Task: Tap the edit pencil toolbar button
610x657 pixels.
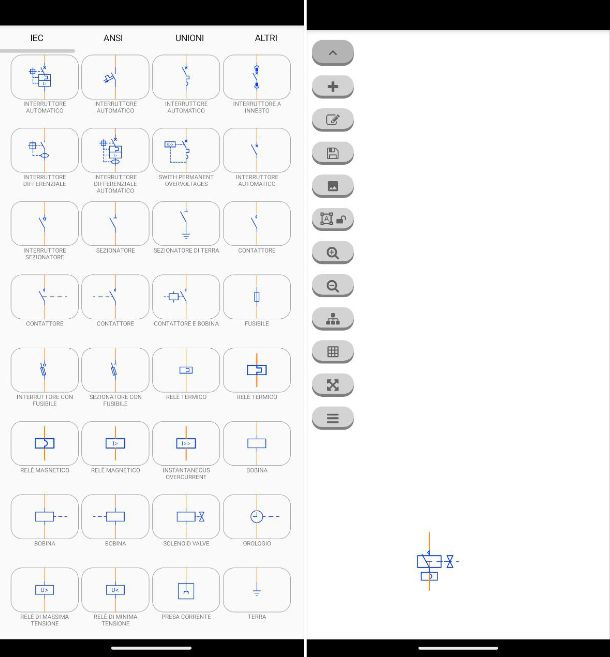Action: click(x=333, y=120)
